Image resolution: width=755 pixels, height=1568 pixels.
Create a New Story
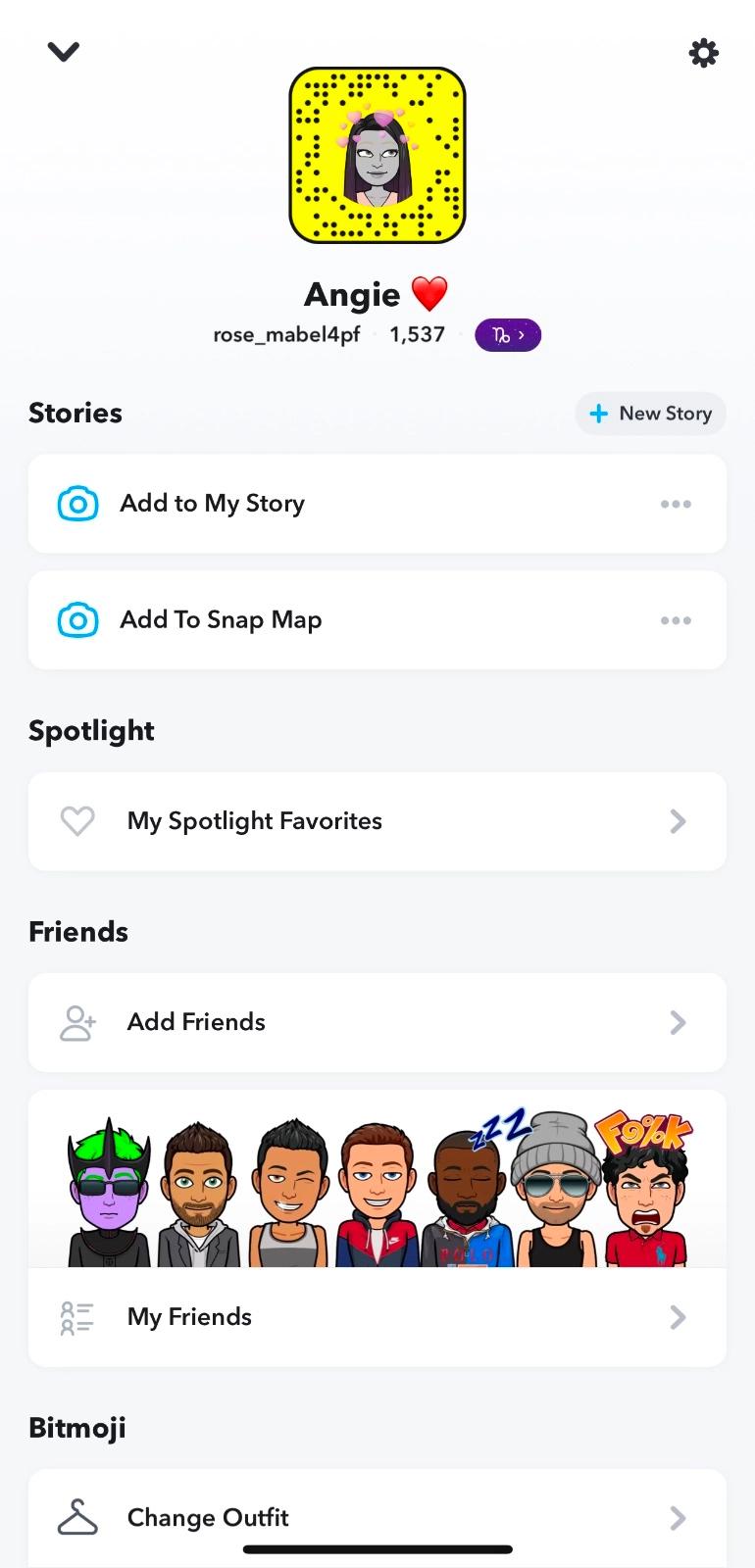650,414
